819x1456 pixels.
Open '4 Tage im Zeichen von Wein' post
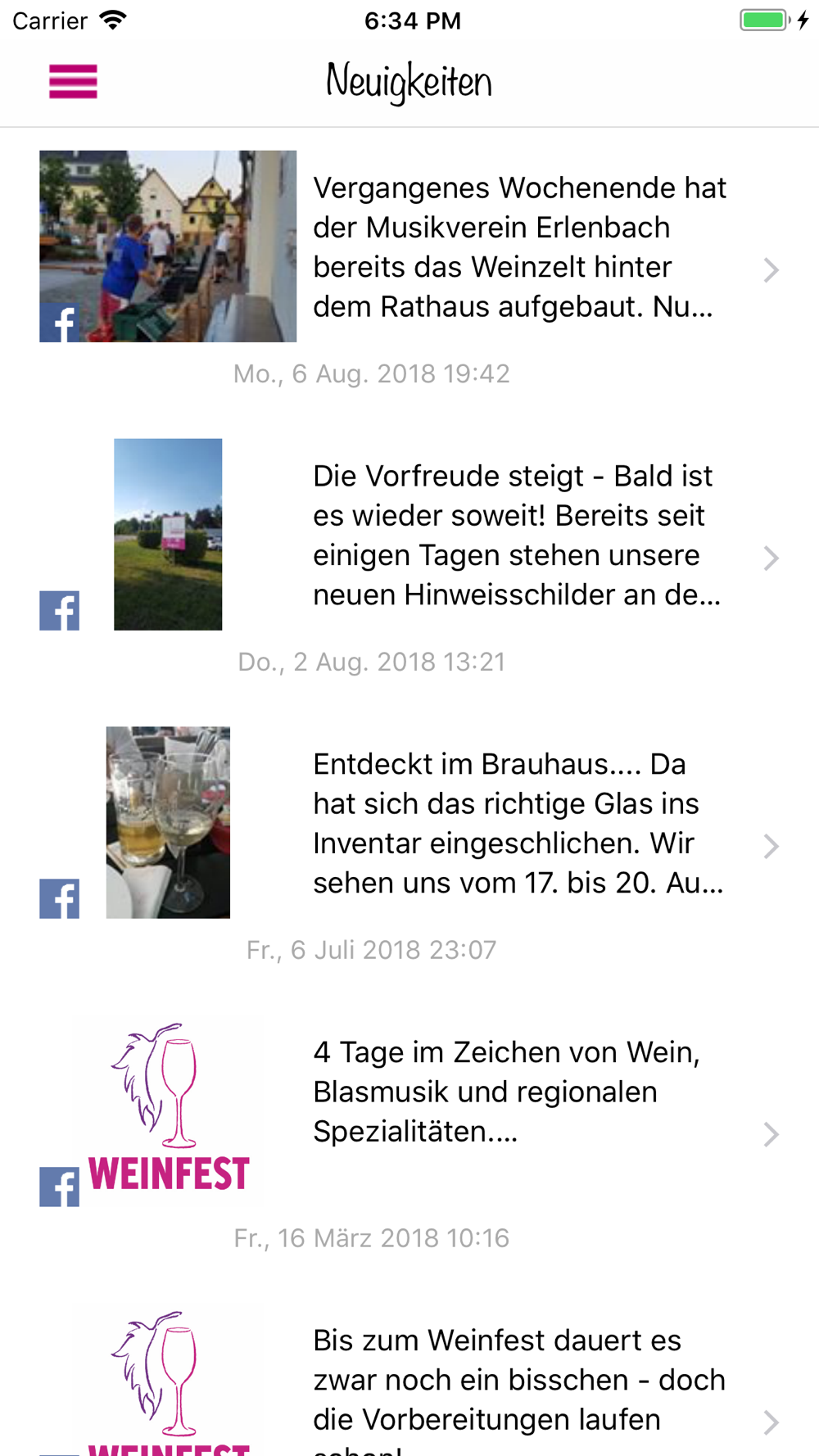click(x=409, y=1134)
